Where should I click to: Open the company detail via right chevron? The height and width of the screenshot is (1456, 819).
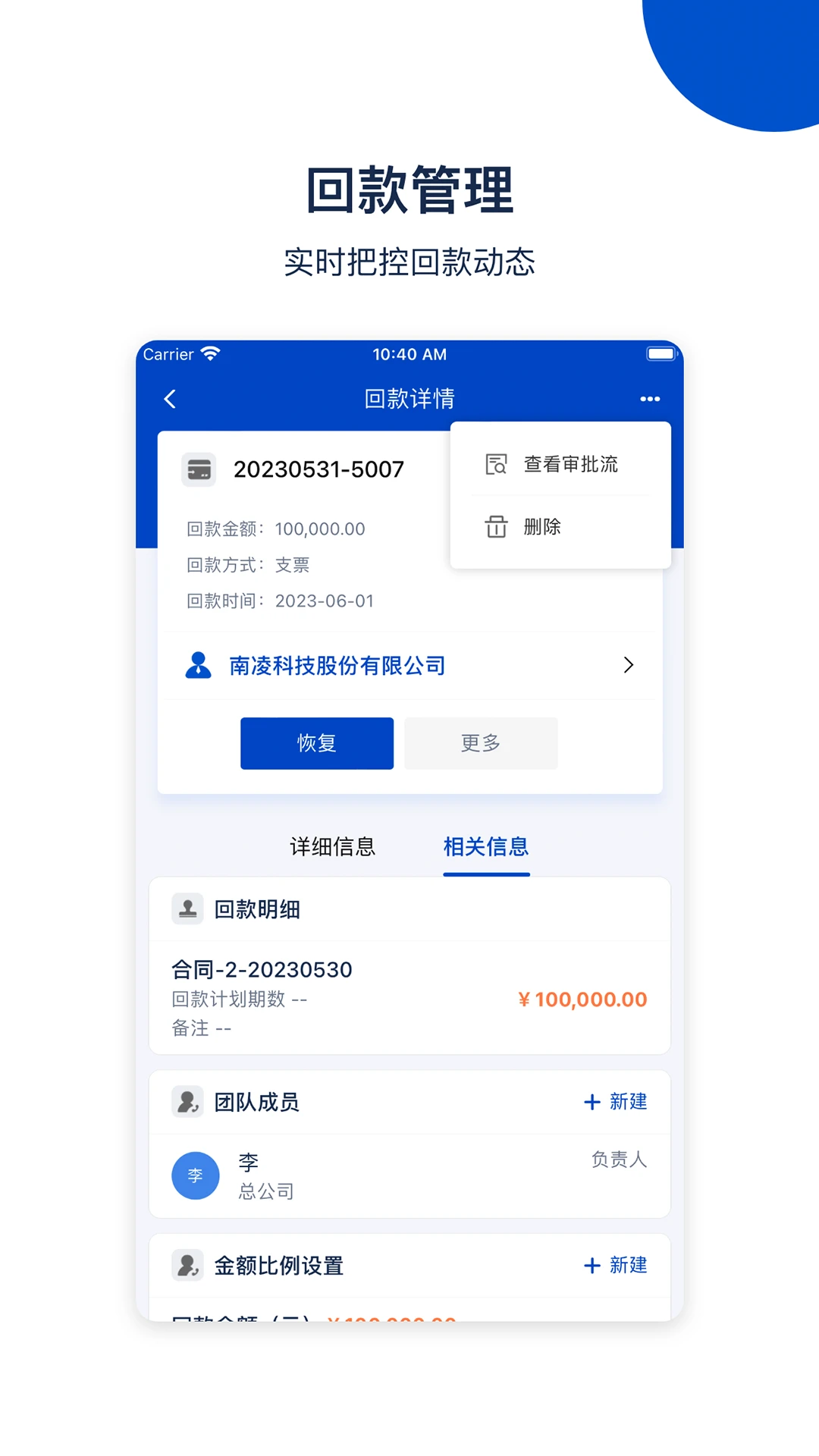click(629, 665)
